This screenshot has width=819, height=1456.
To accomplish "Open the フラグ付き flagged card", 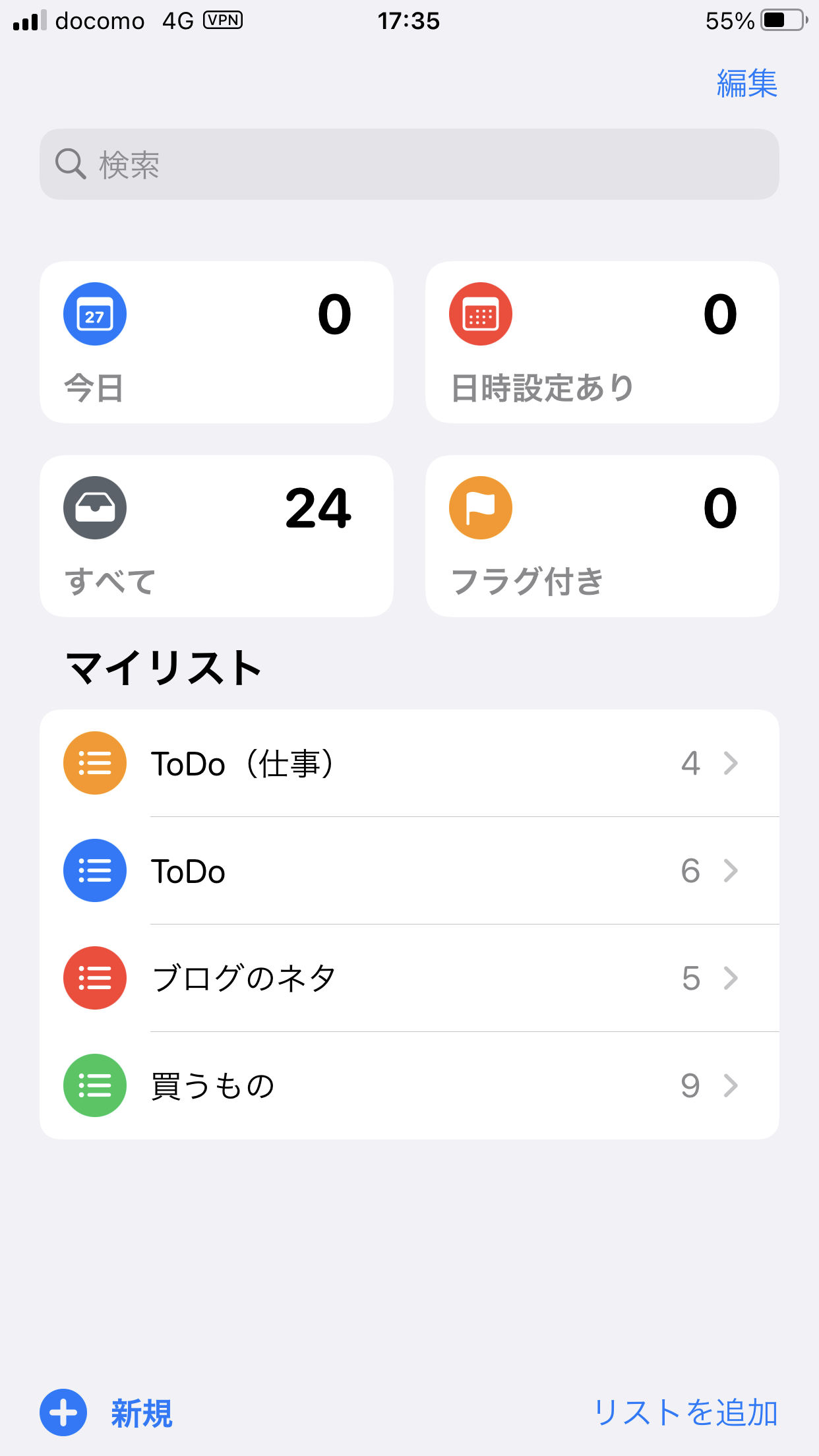I will point(602,536).
